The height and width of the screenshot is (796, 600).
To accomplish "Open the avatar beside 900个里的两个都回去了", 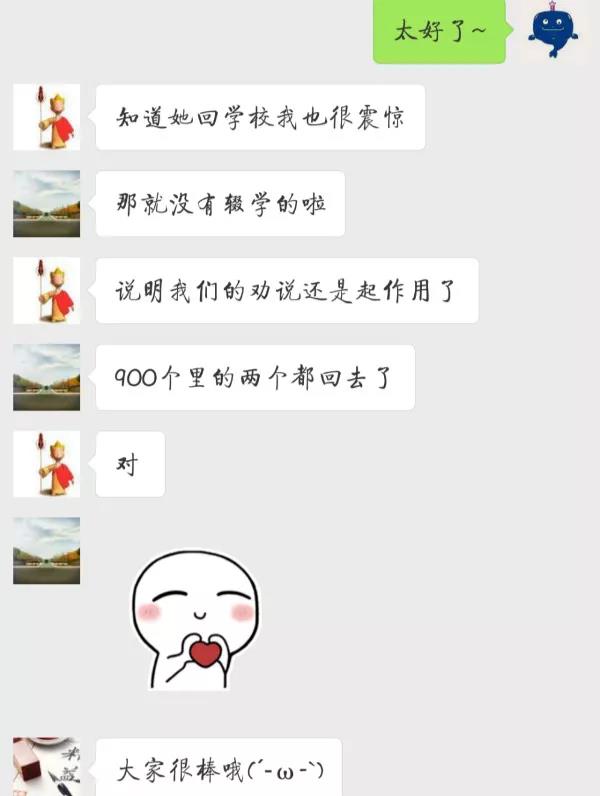I will point(46,377).
